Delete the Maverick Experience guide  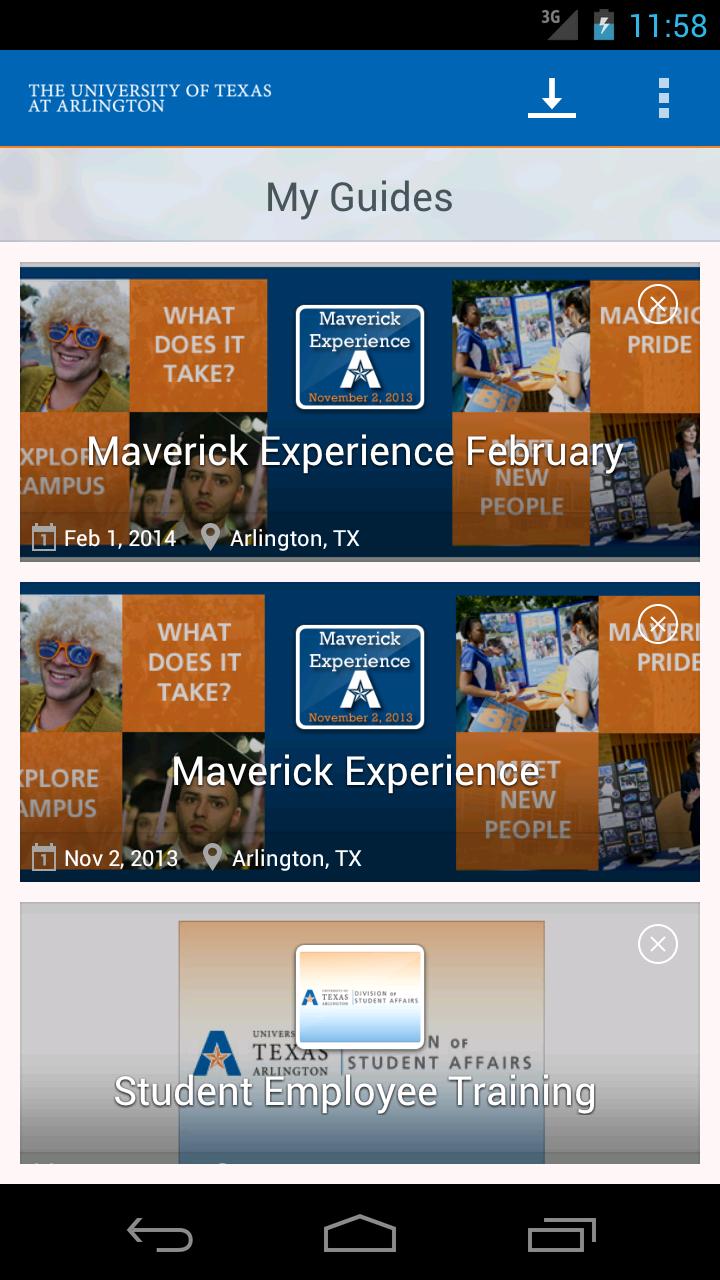pos(657,622)
